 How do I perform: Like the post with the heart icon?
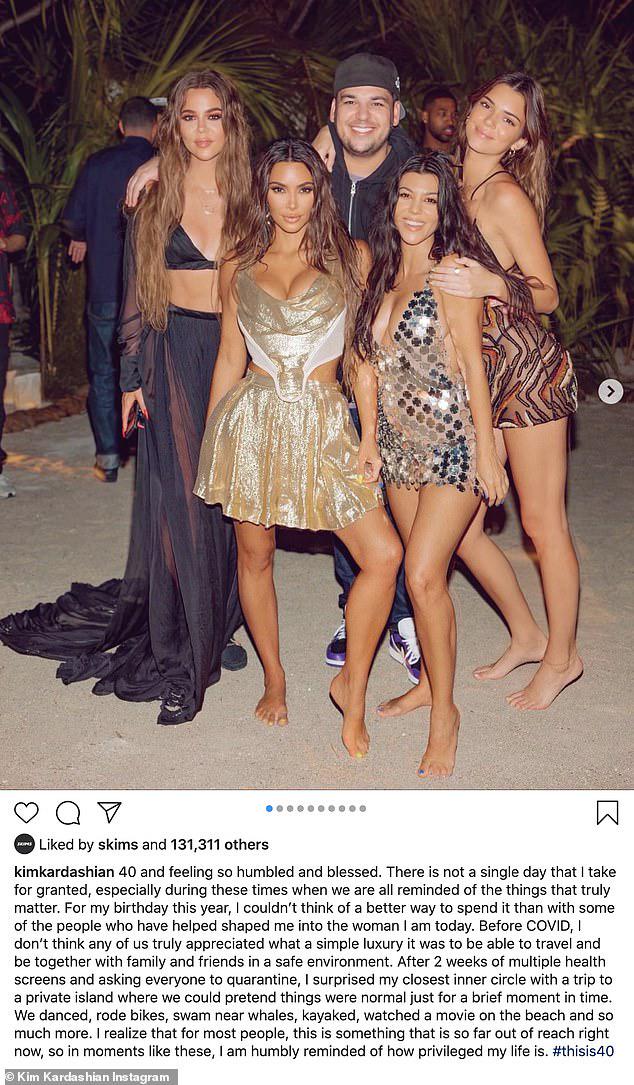26,812
